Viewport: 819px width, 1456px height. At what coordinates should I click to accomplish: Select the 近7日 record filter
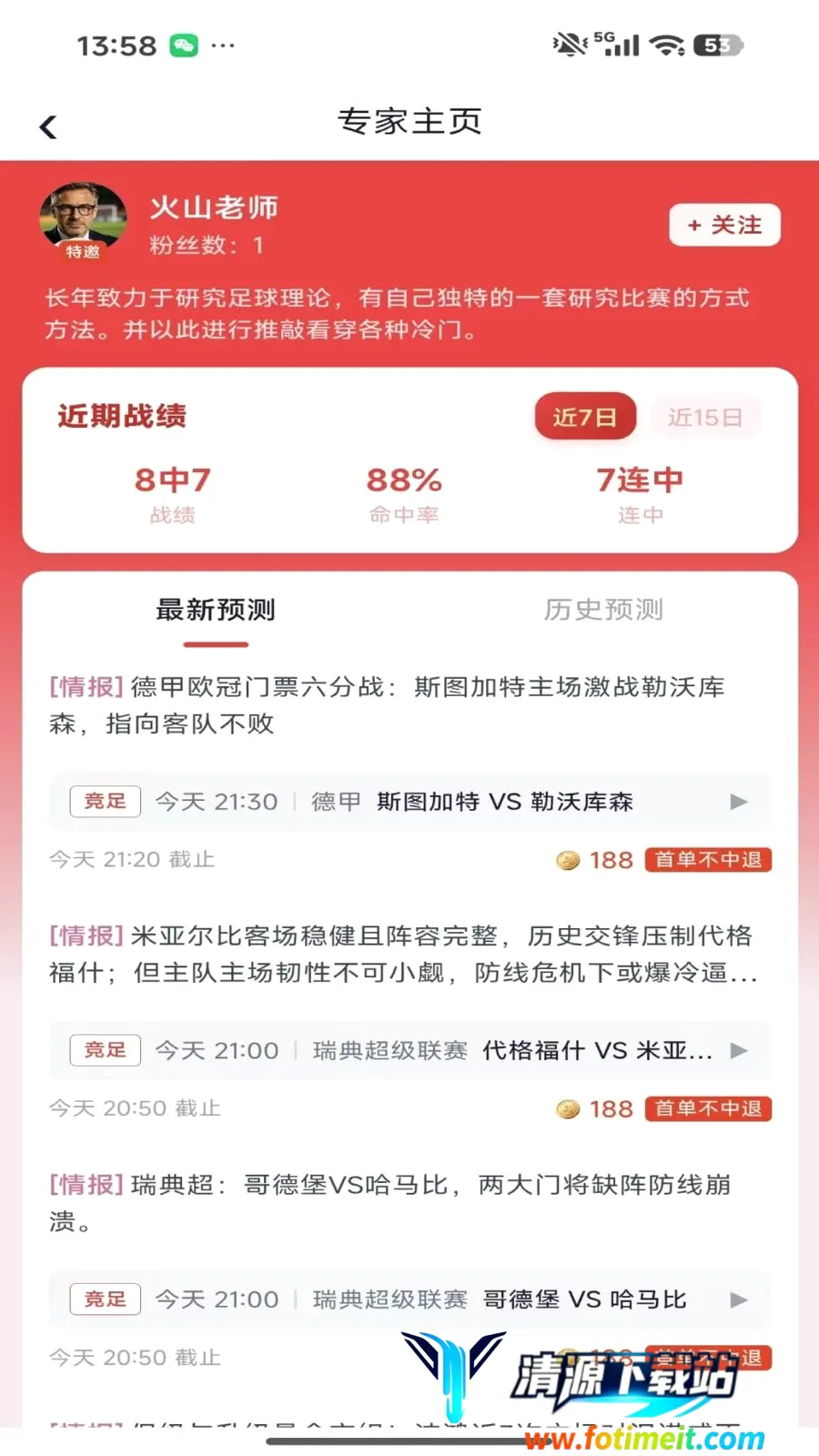click(585, 417)
